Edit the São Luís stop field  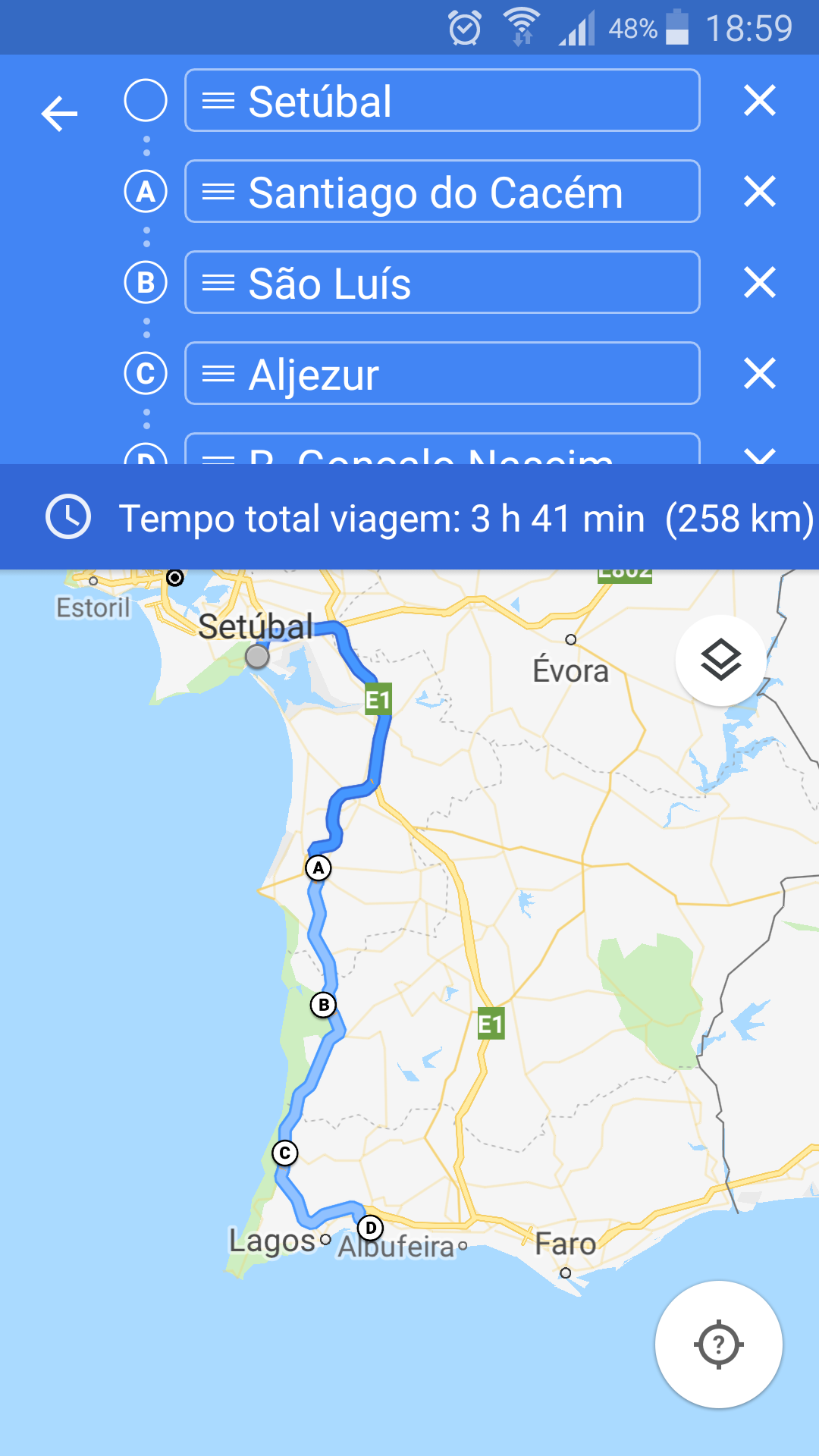[x=455, y=283]
